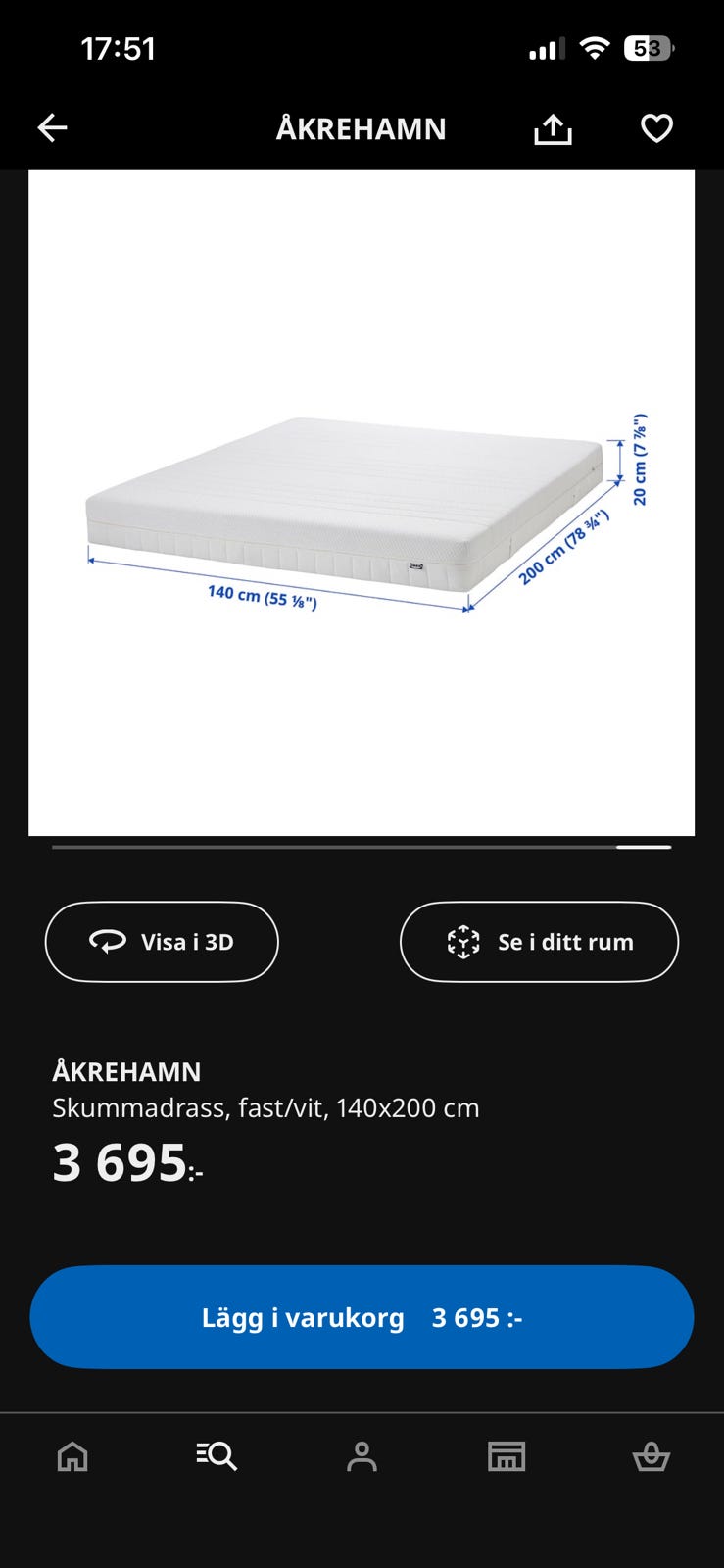Add ÅKREHAMN to favorites with the heart
This screenshot has height=1568, width=724.
coord(656,128)
